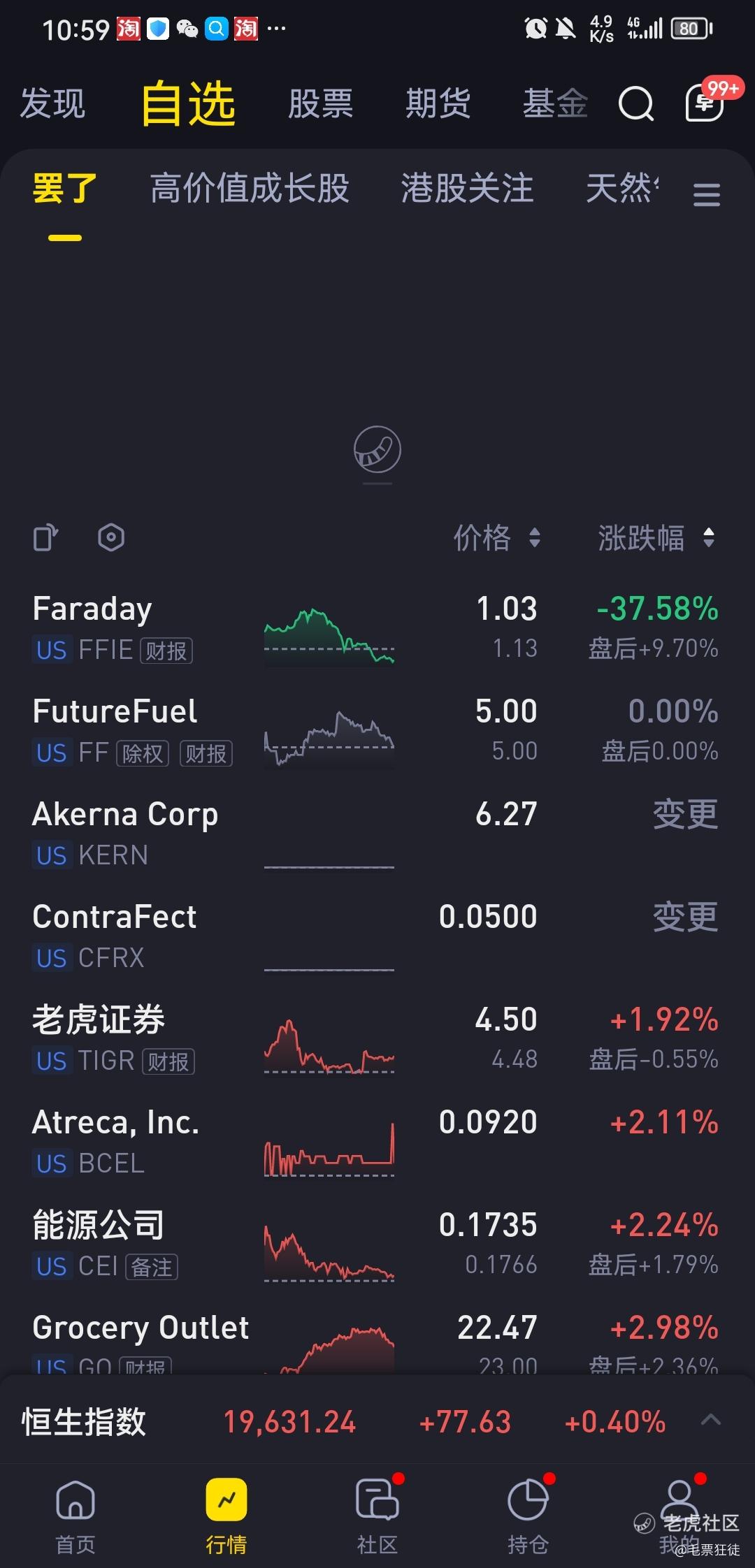This screenshot has width=755, height=1568.
Task: Open the watchlist groups menu icon
Action: point(706,194)
